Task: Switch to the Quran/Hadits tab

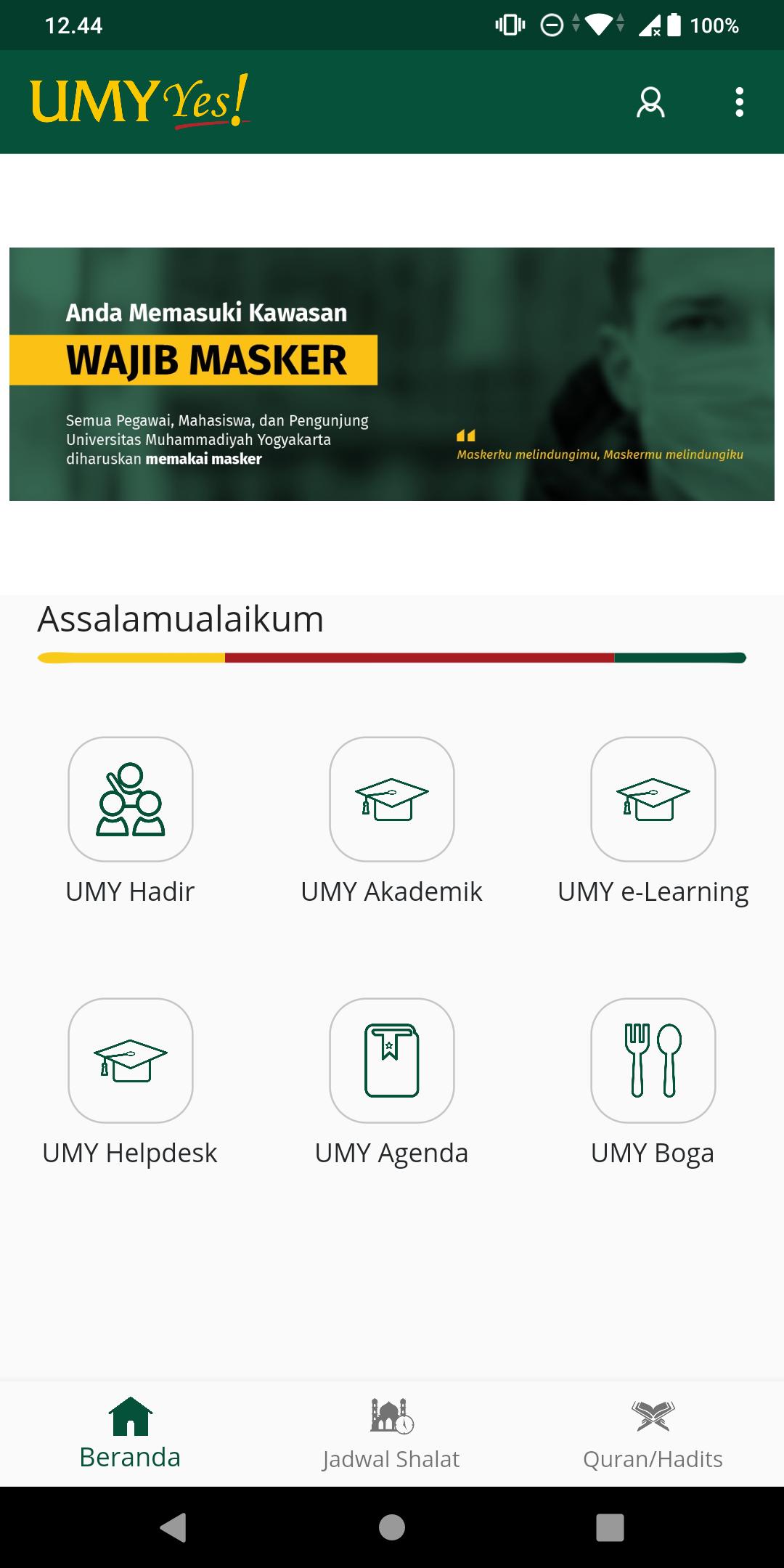Action: point(653,1434)
